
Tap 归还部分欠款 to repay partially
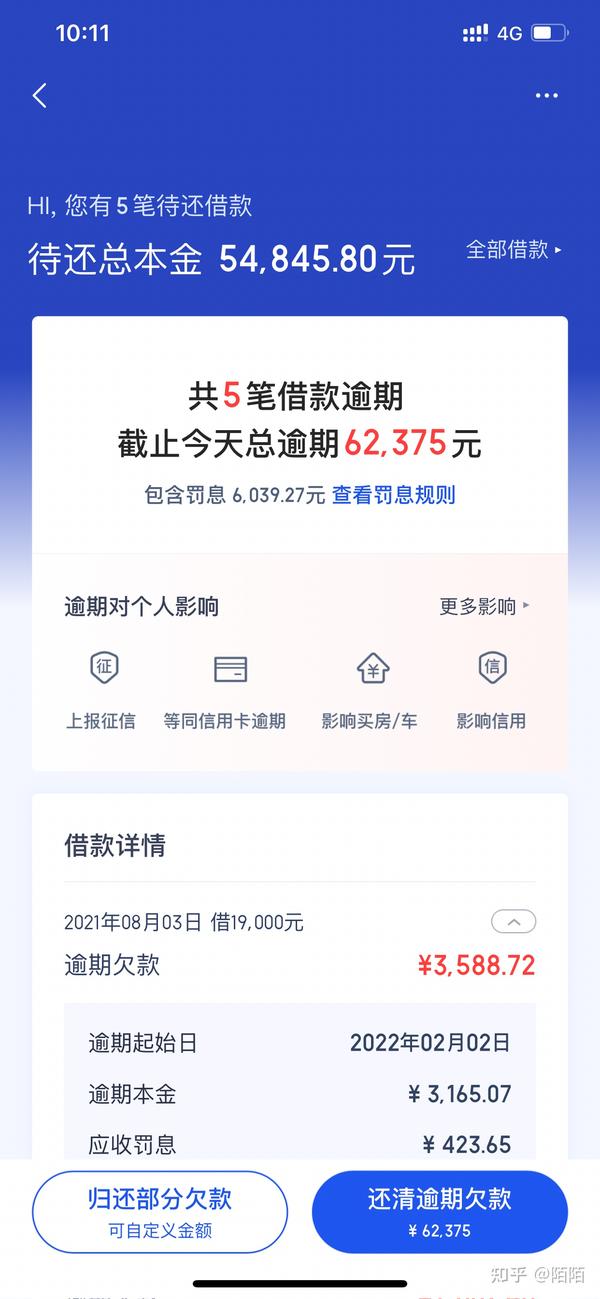click(x=160, y=1212)
